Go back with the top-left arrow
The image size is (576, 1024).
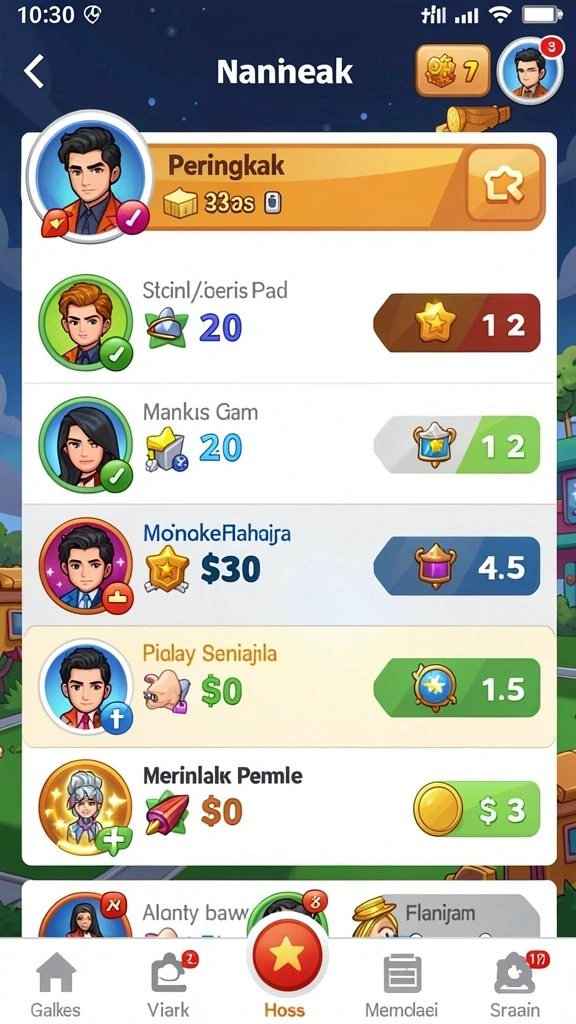34,71
